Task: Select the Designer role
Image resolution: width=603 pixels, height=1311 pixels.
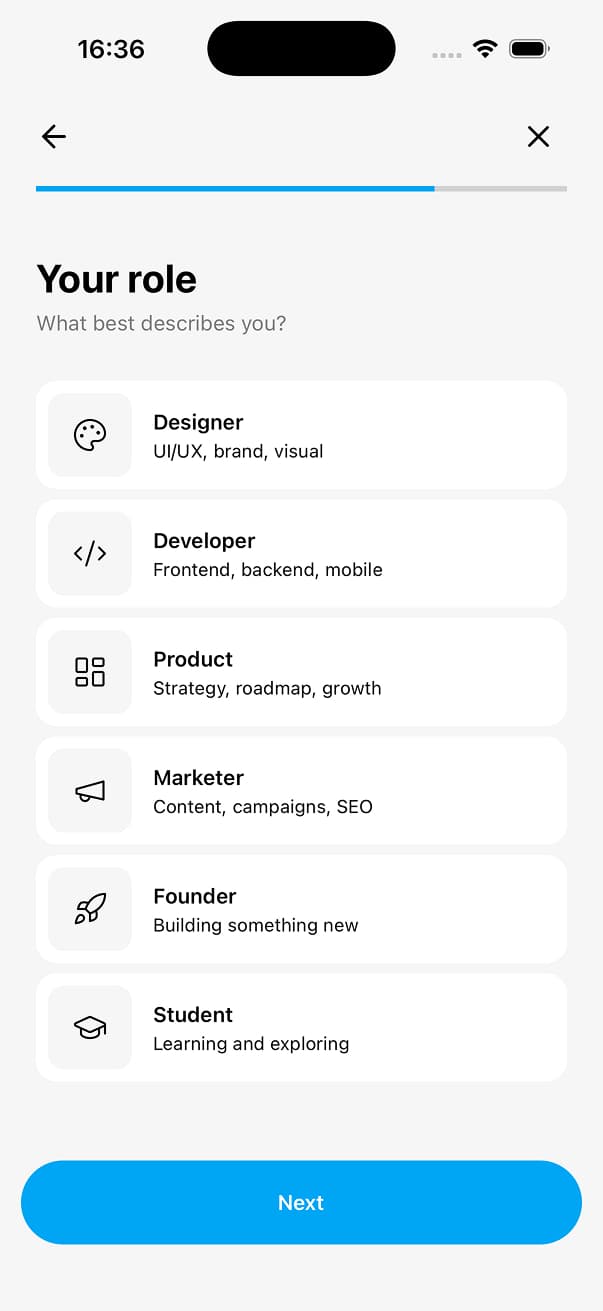Action: pos(301,435)
